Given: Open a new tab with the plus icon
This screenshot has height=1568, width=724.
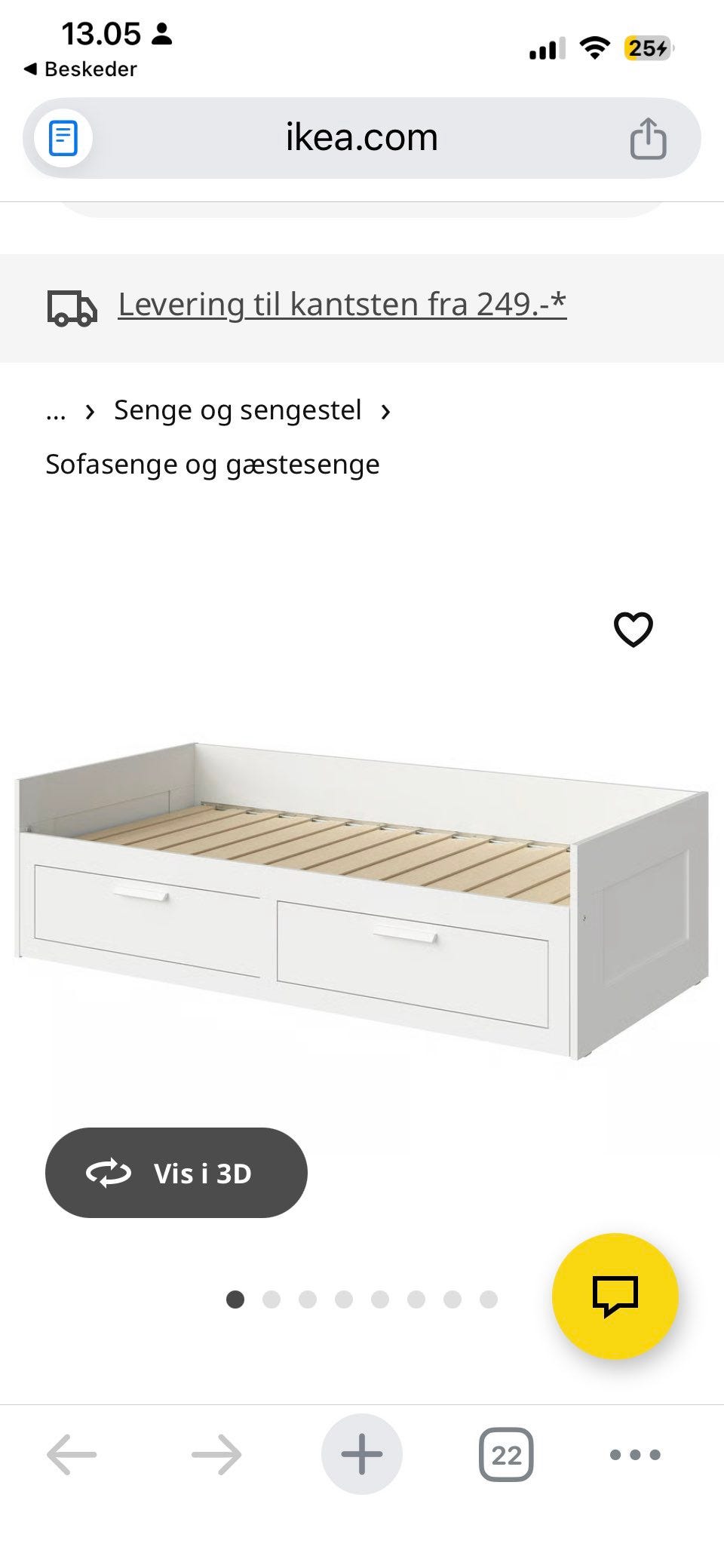Looking at the screenshot, I should coord(361,1454).
